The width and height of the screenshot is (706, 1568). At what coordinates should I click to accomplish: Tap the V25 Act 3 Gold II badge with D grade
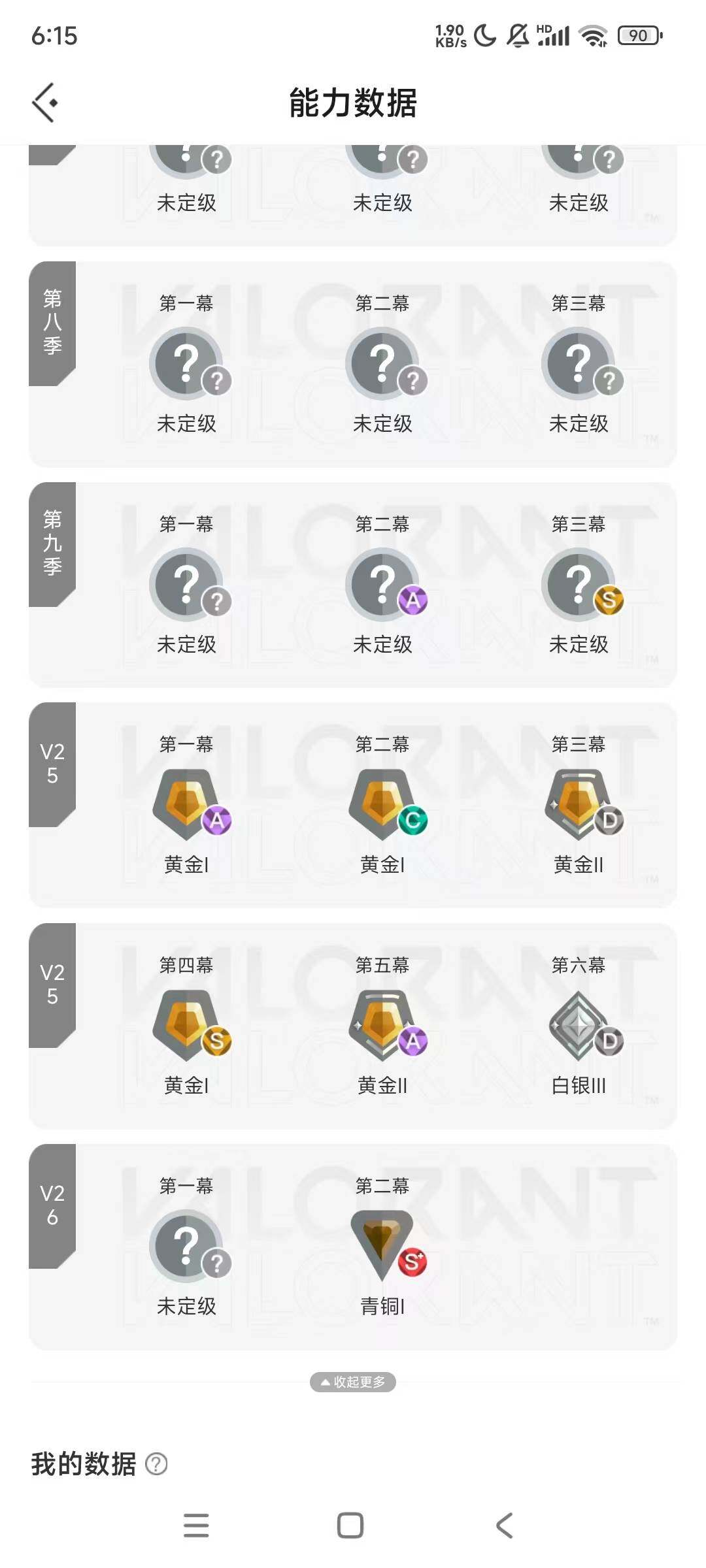pos(578,804)
